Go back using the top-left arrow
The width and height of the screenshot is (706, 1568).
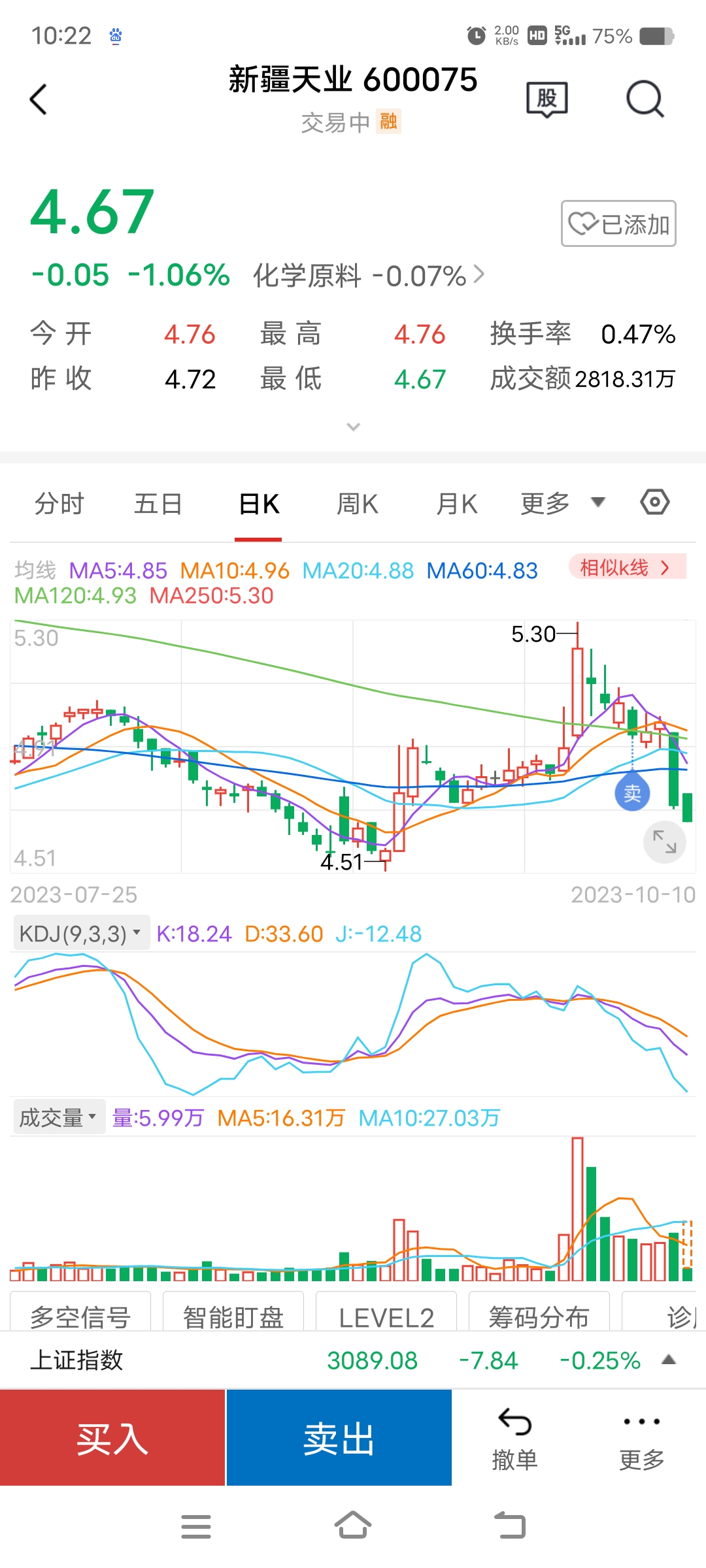[x=39, y=100]
